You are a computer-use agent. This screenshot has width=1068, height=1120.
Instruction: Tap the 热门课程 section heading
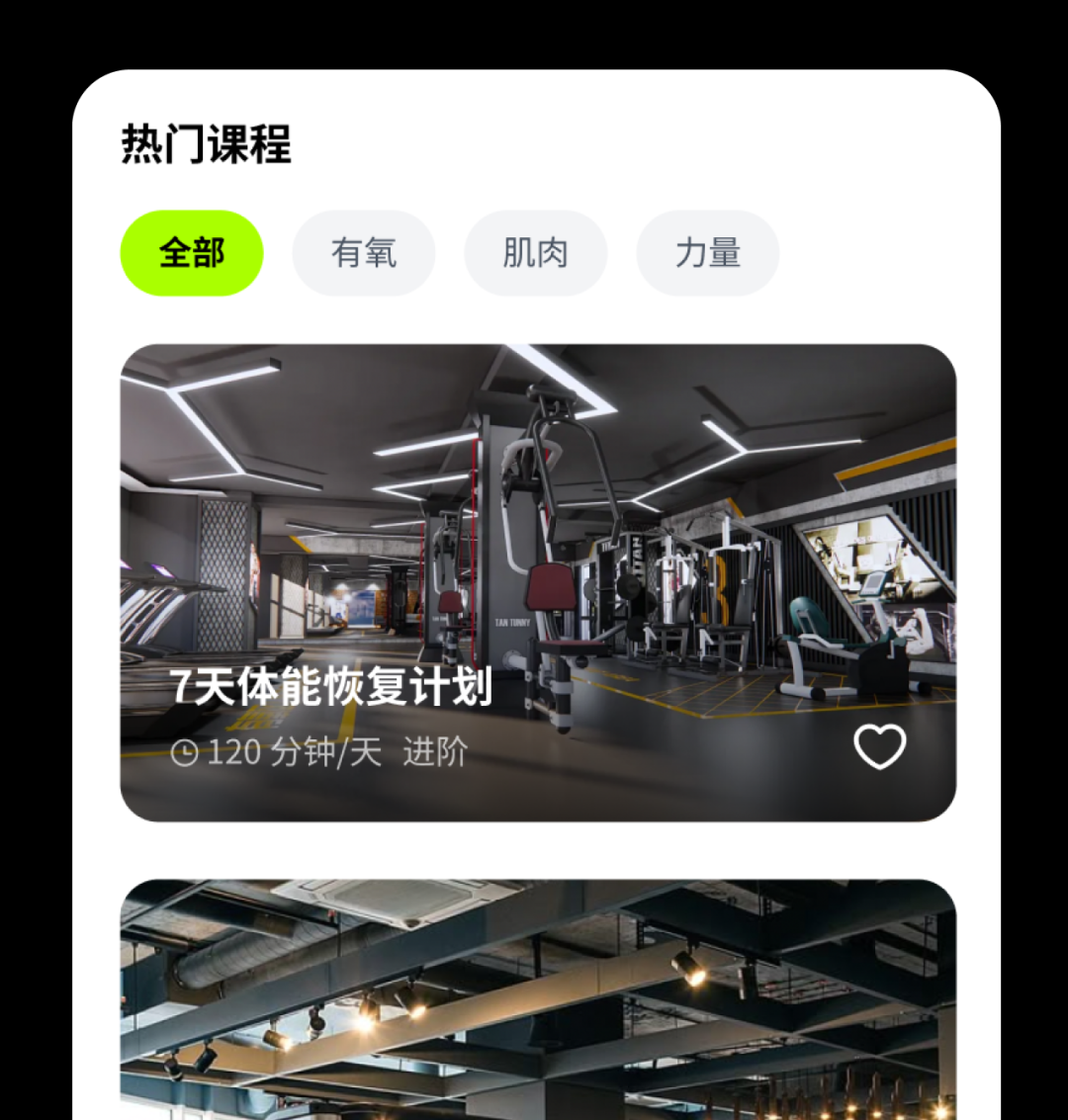204,145
